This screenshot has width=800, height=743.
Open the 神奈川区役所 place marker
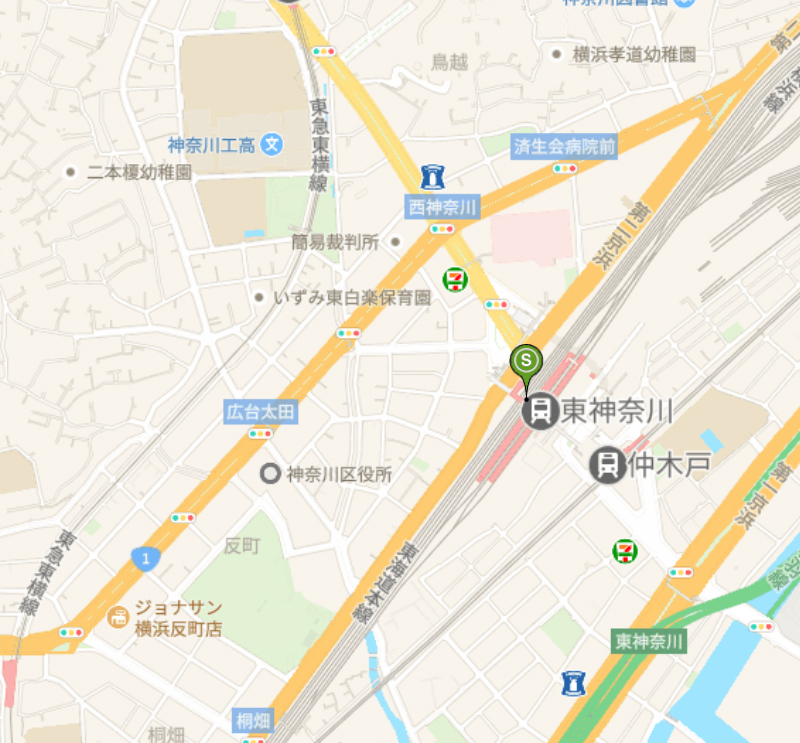pyautogui.click(x=270, y=474)
